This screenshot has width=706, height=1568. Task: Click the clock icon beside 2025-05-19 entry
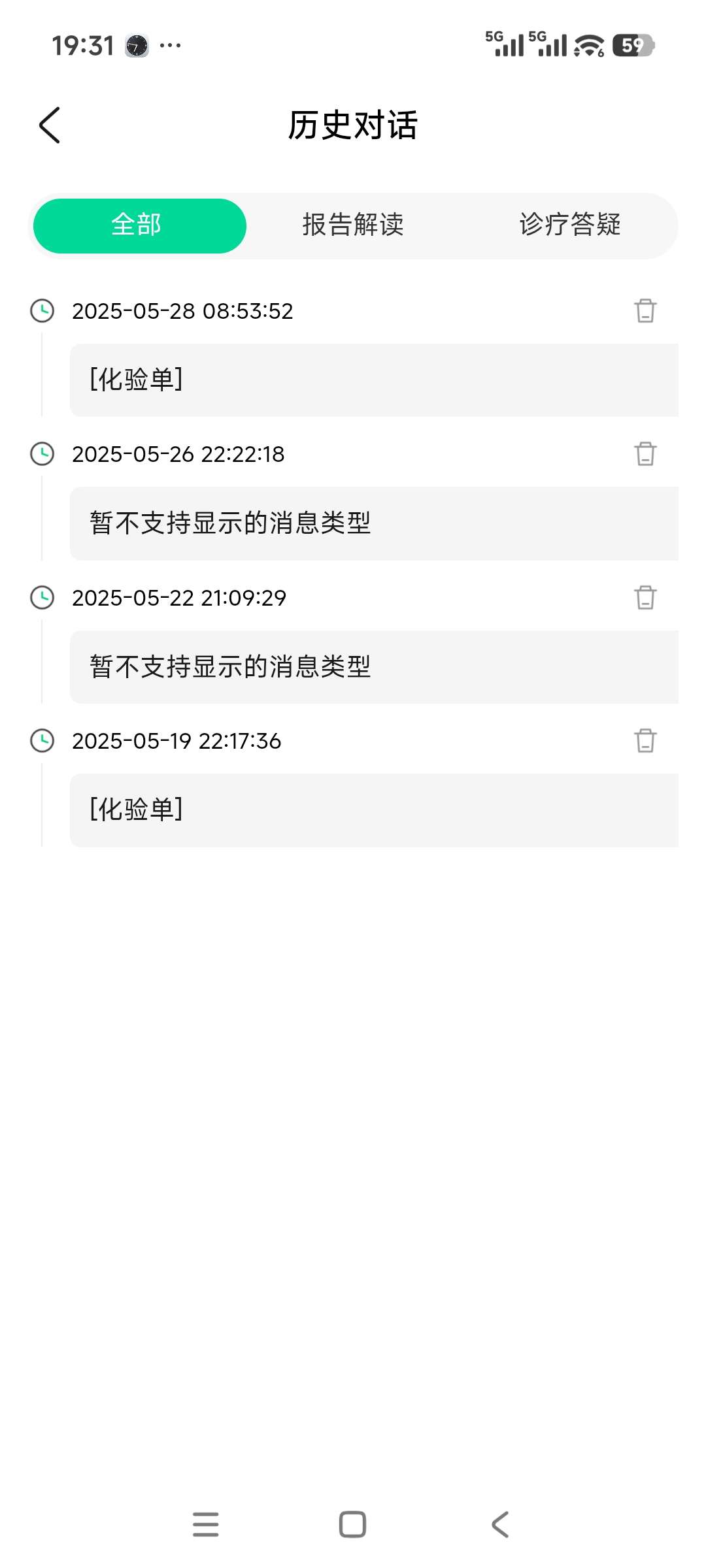(x=42, y=742)
